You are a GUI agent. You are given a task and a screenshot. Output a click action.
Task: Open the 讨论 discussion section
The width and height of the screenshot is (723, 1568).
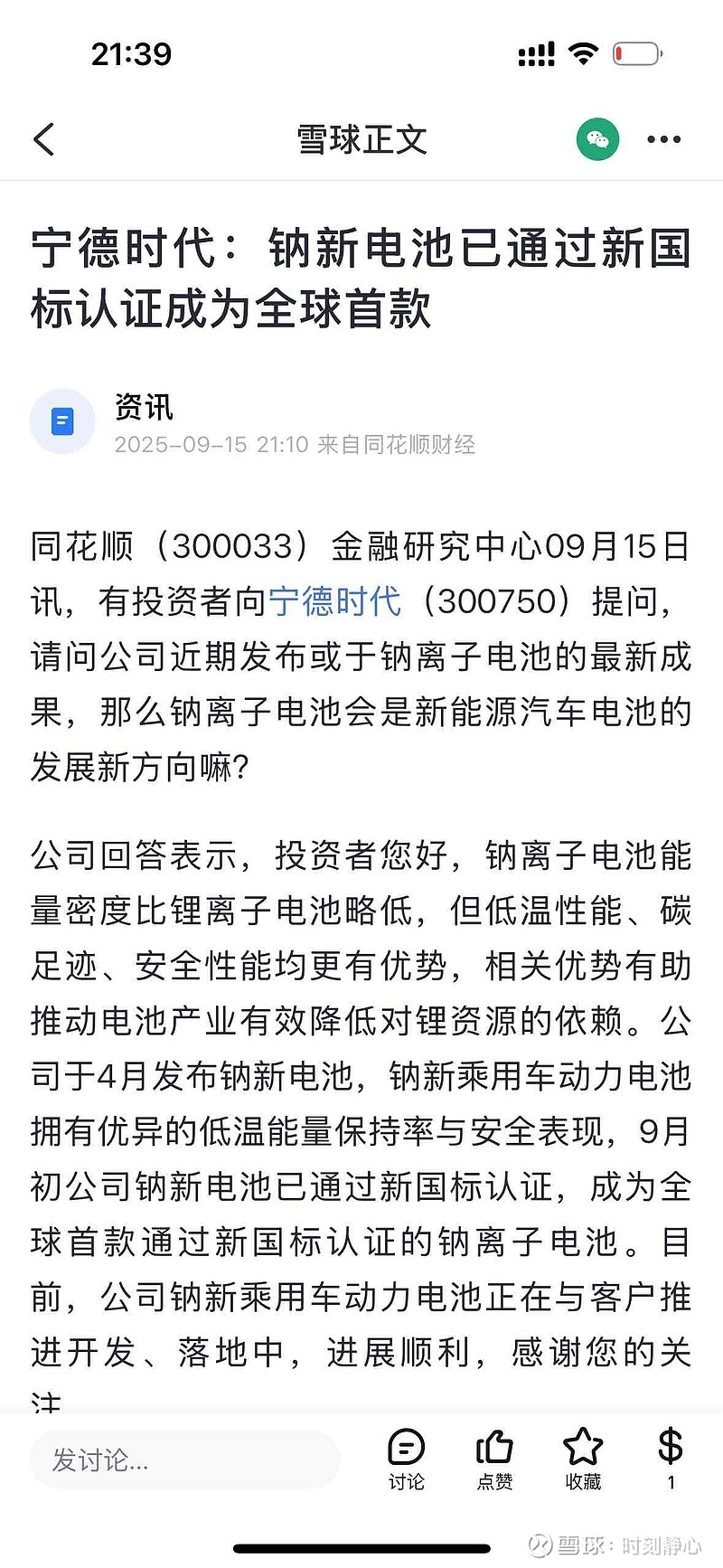[x=406, y=1459]
